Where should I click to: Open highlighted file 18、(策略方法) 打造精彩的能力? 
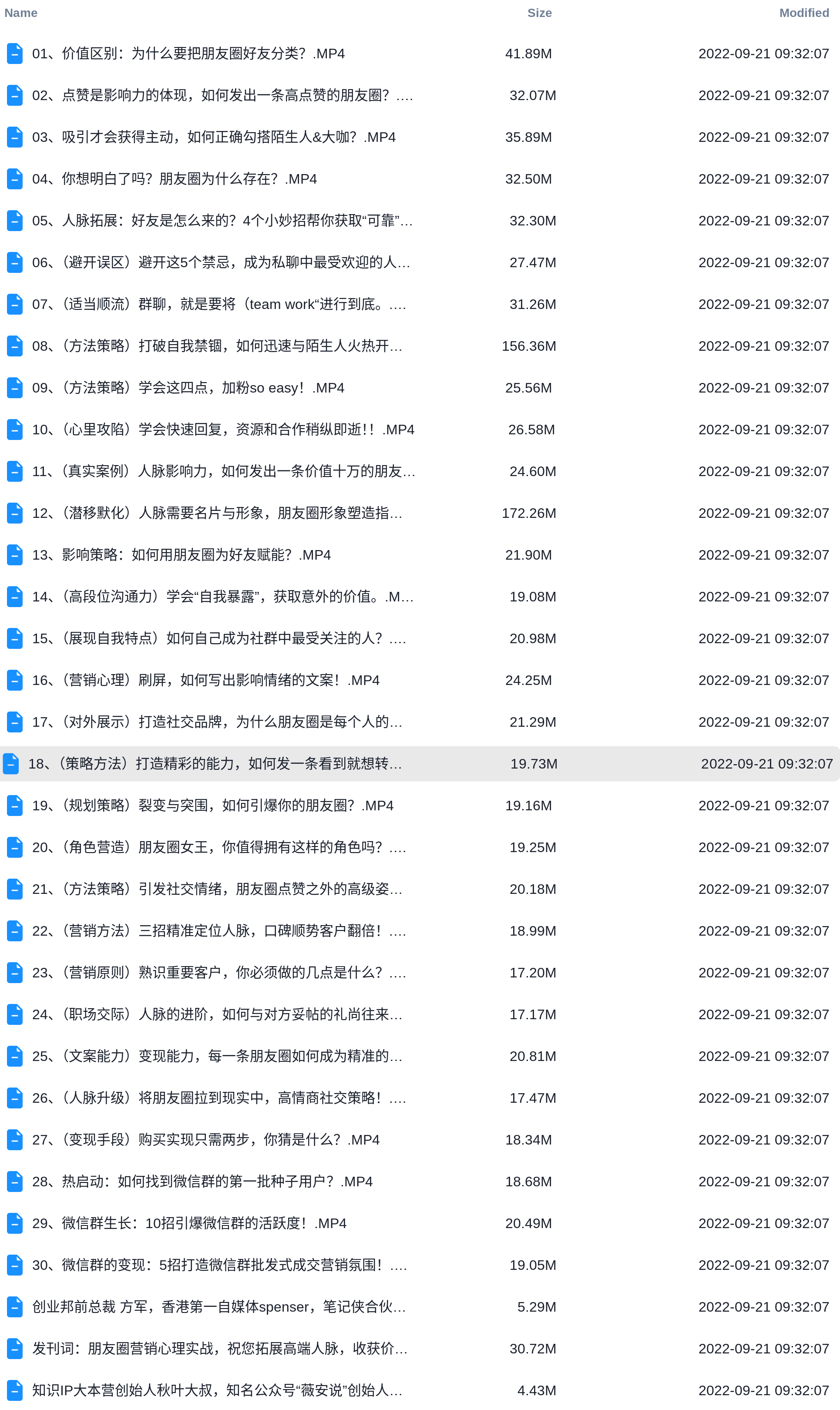pyautogui.click(x=215, y=764)
